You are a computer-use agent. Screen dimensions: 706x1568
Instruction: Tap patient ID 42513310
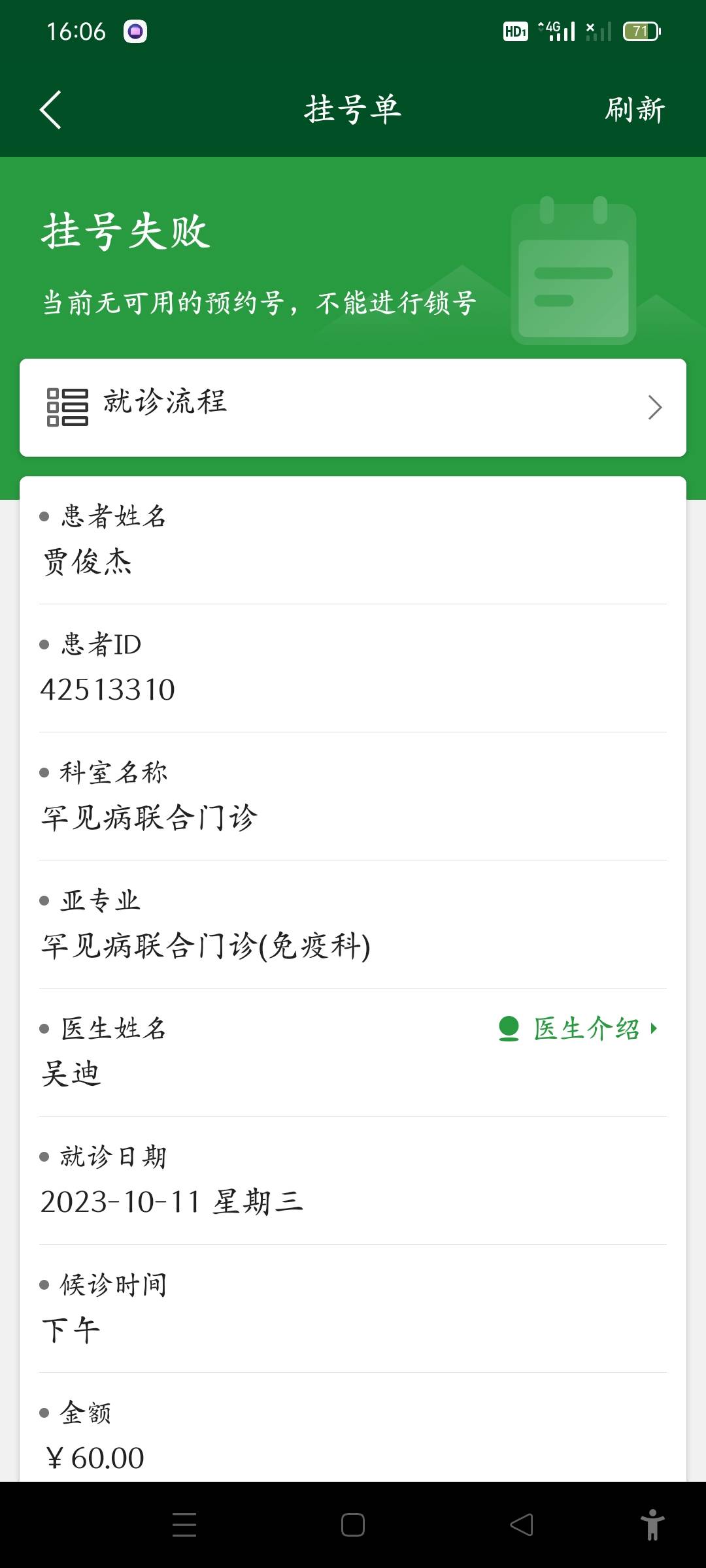click(108, 689)
